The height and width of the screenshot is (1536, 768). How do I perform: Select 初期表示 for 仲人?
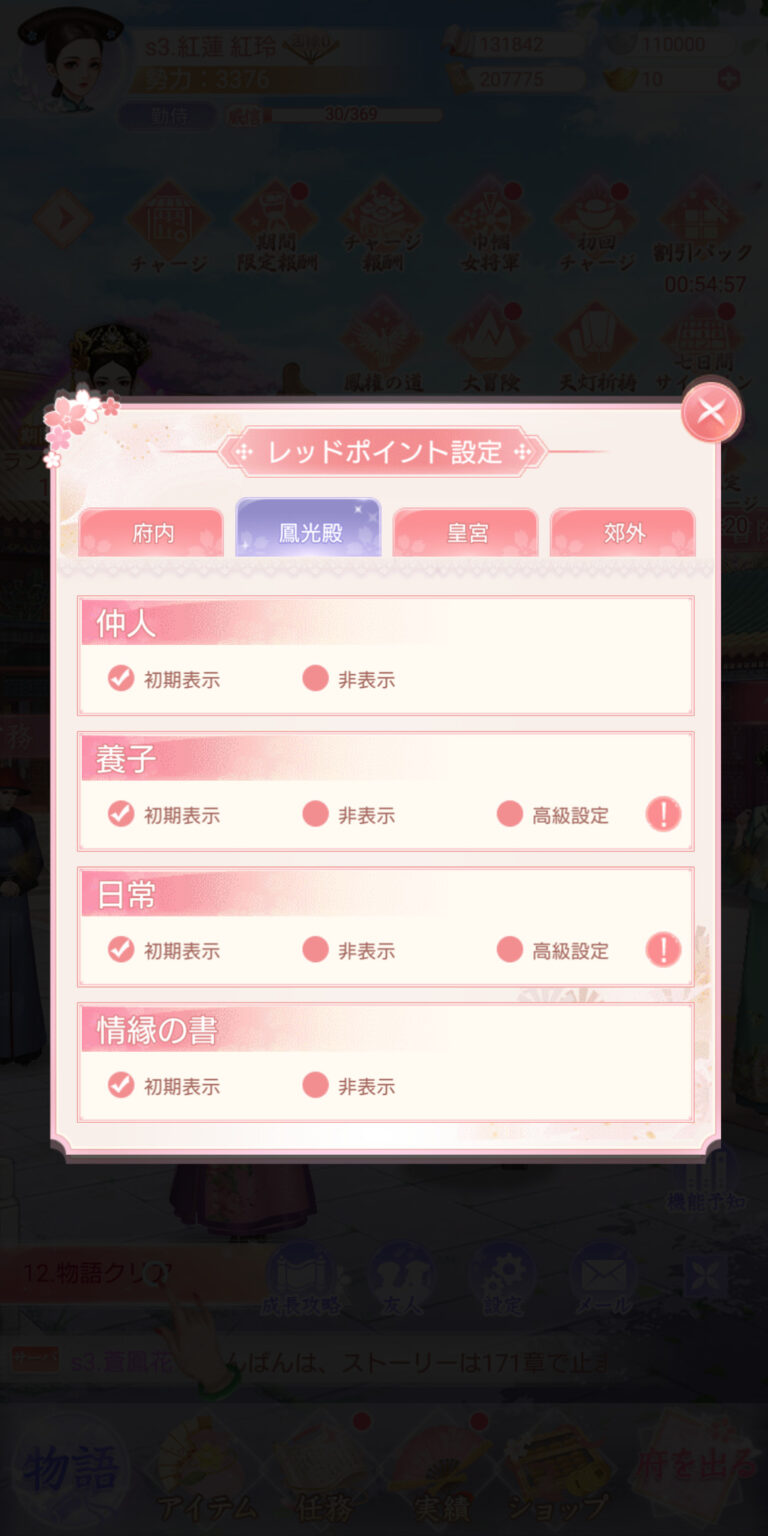click(x=121, y=680)
